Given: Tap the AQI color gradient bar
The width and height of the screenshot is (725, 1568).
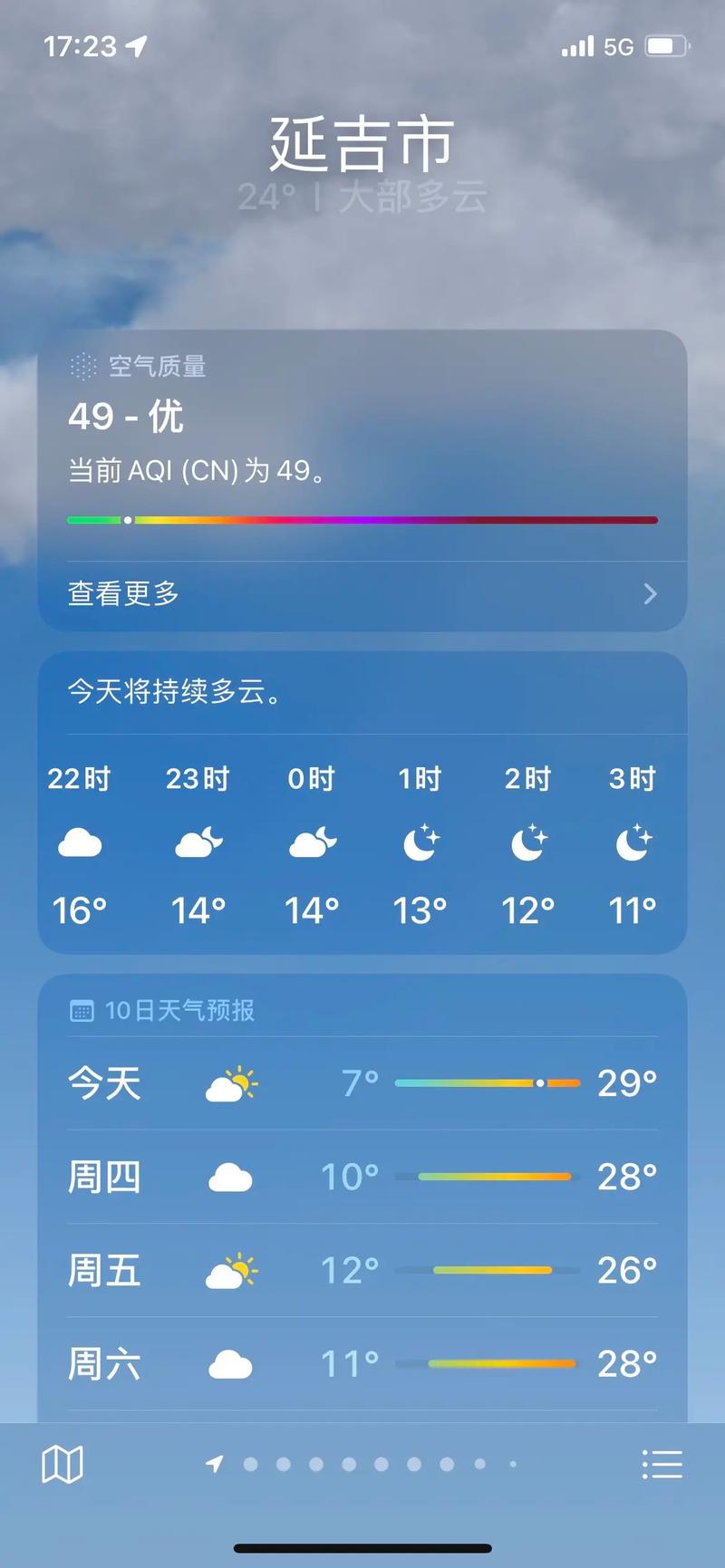Looking at the screenshot, I should point(362,520).
